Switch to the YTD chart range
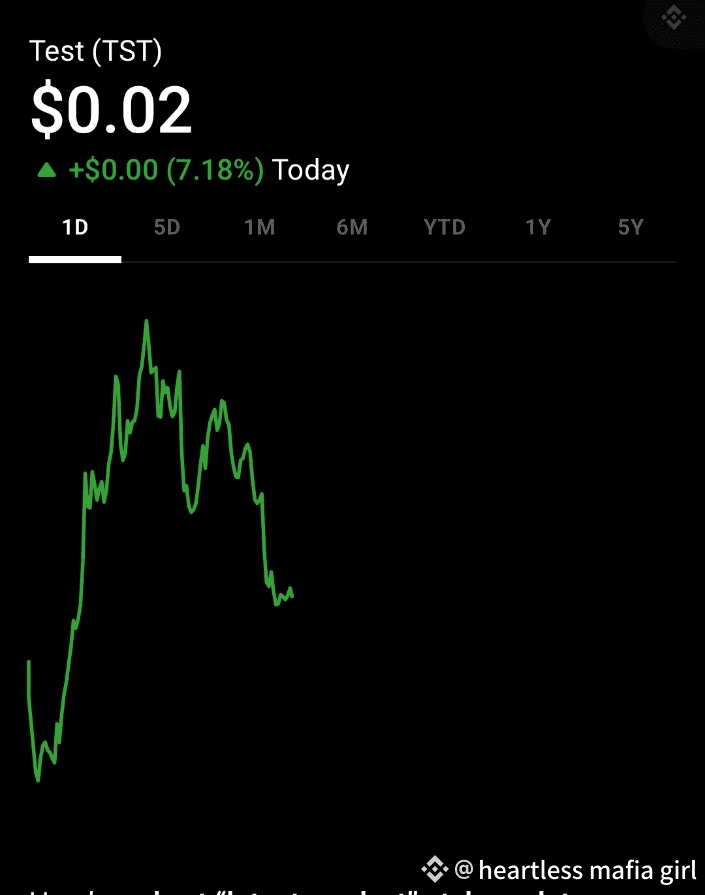This screenshot has width=705, height=895. click(x=444, y=228)
